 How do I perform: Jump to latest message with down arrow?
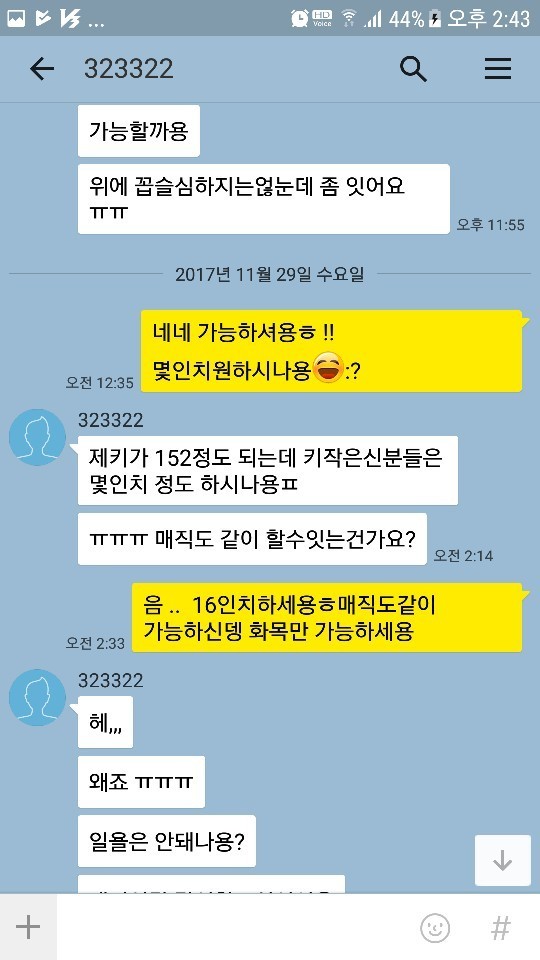pos(503,860)
